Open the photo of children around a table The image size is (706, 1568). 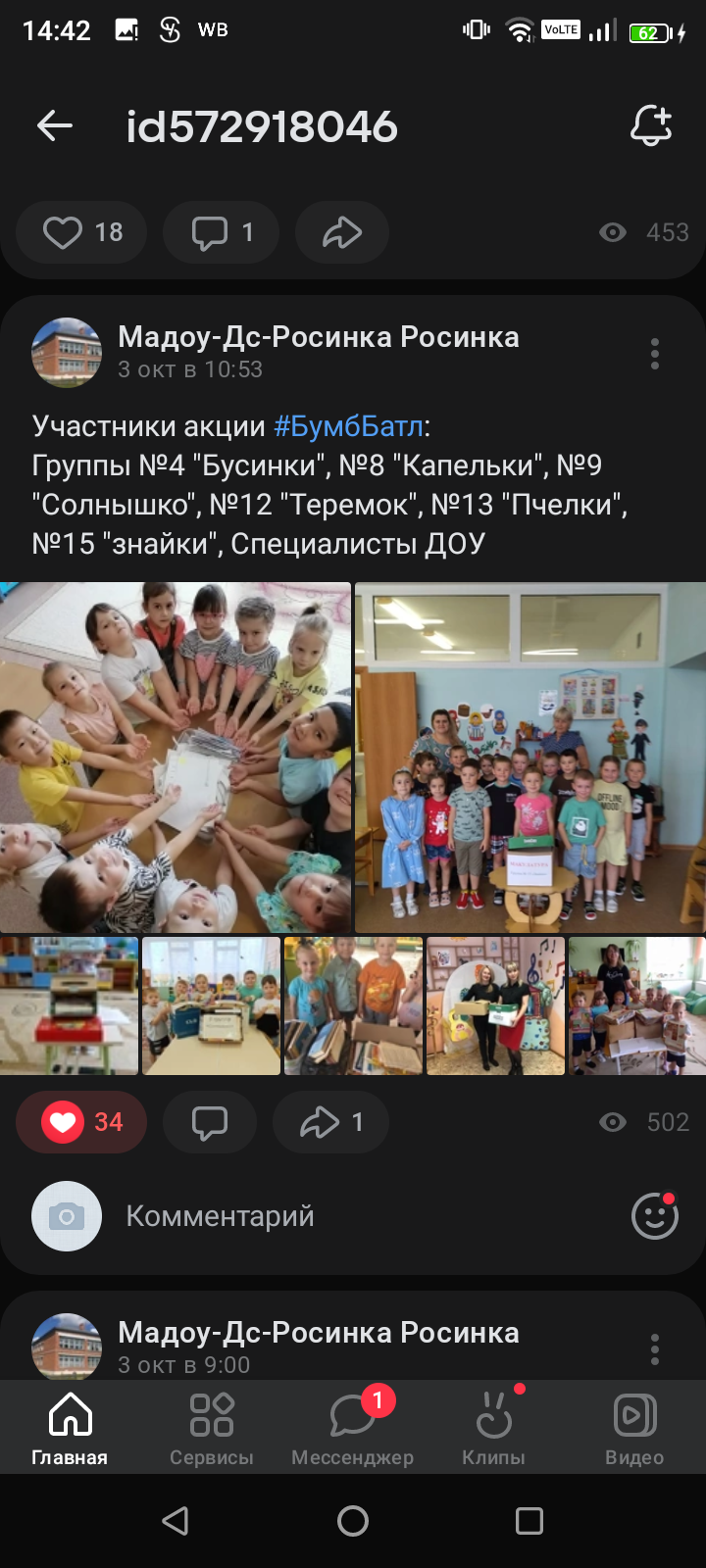[x=175, y=757]
